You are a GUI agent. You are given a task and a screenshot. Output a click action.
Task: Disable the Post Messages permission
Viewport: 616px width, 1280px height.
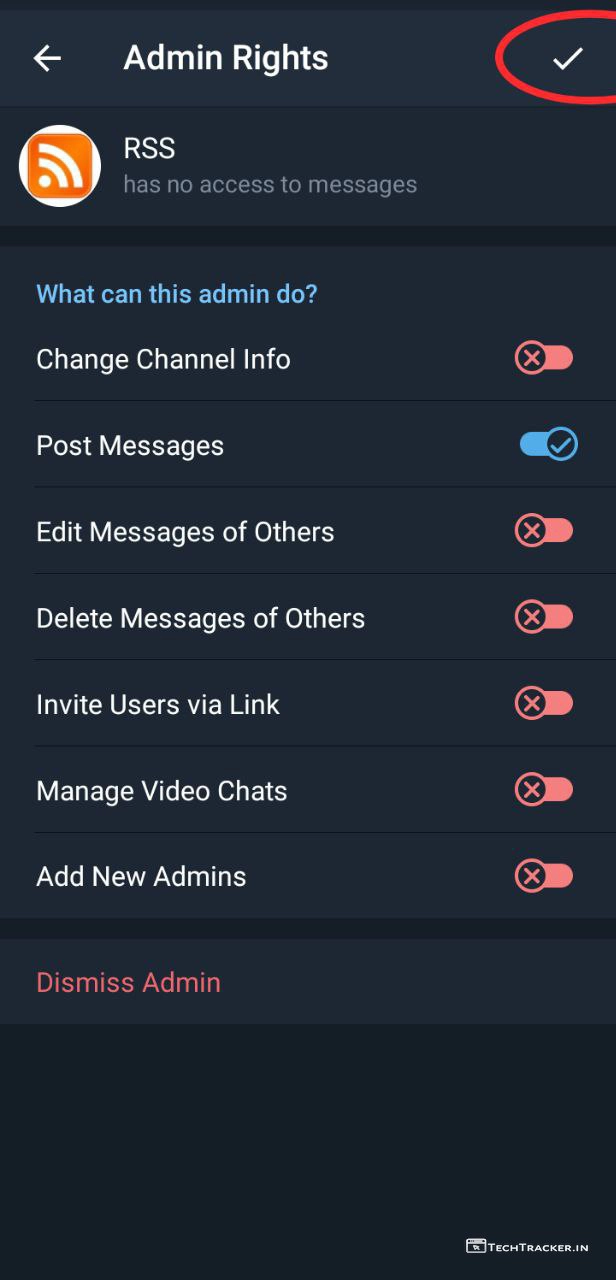(548, 444)
